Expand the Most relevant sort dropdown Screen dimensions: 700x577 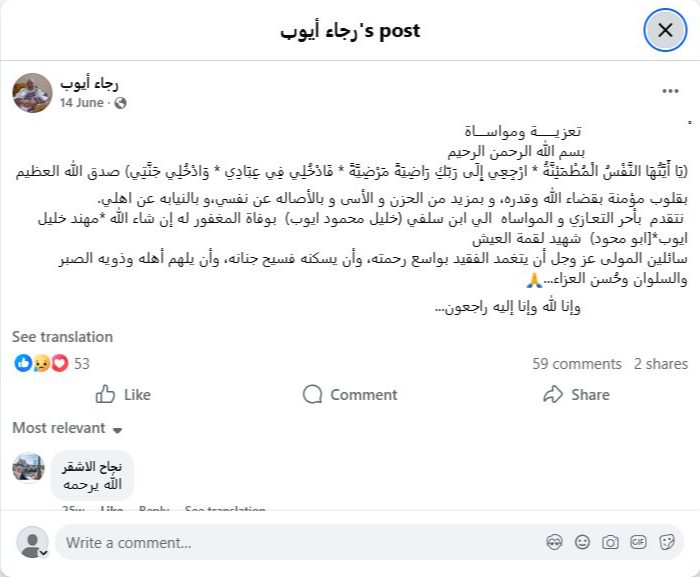(x=67, y=428)
